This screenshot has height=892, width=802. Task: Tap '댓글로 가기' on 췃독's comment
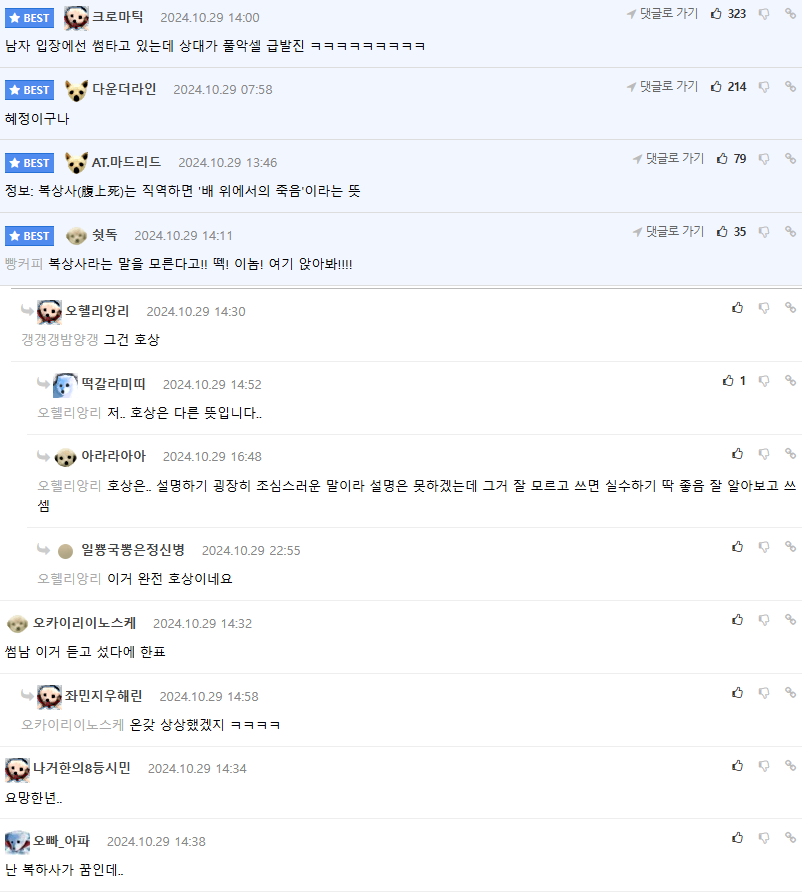[x=669, y=232]
